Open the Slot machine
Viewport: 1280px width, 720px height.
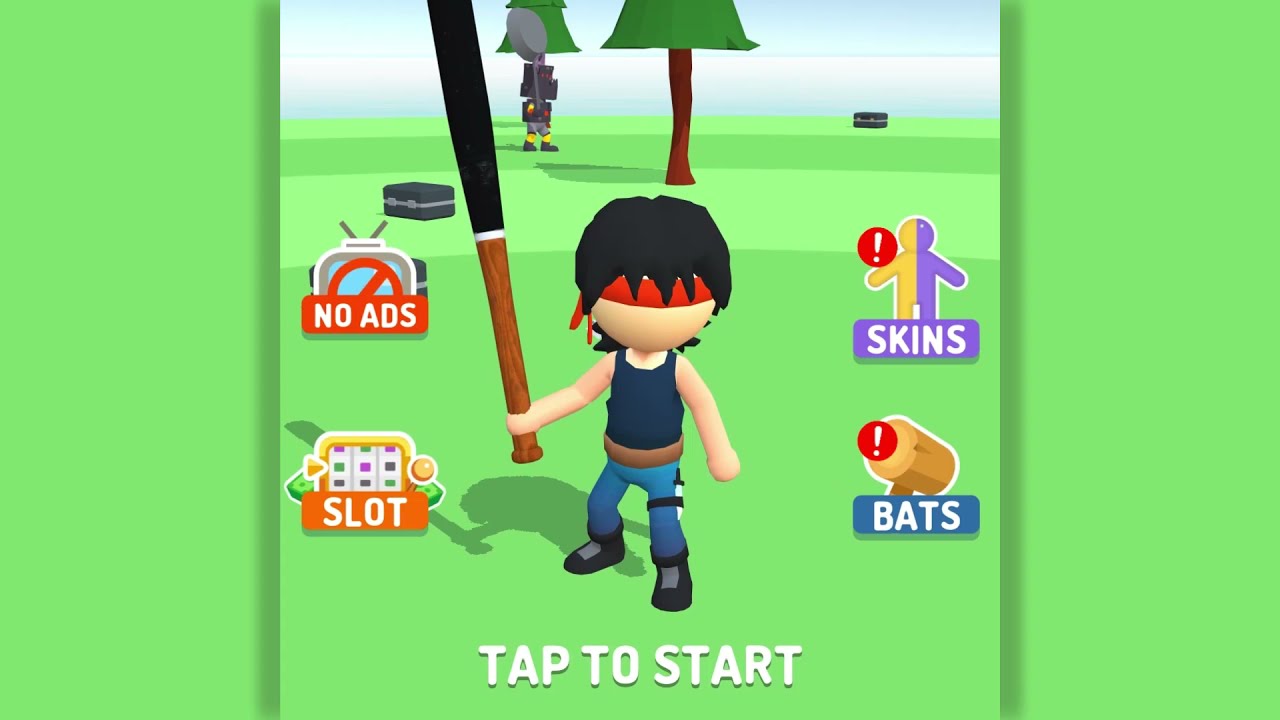point(365,482)
